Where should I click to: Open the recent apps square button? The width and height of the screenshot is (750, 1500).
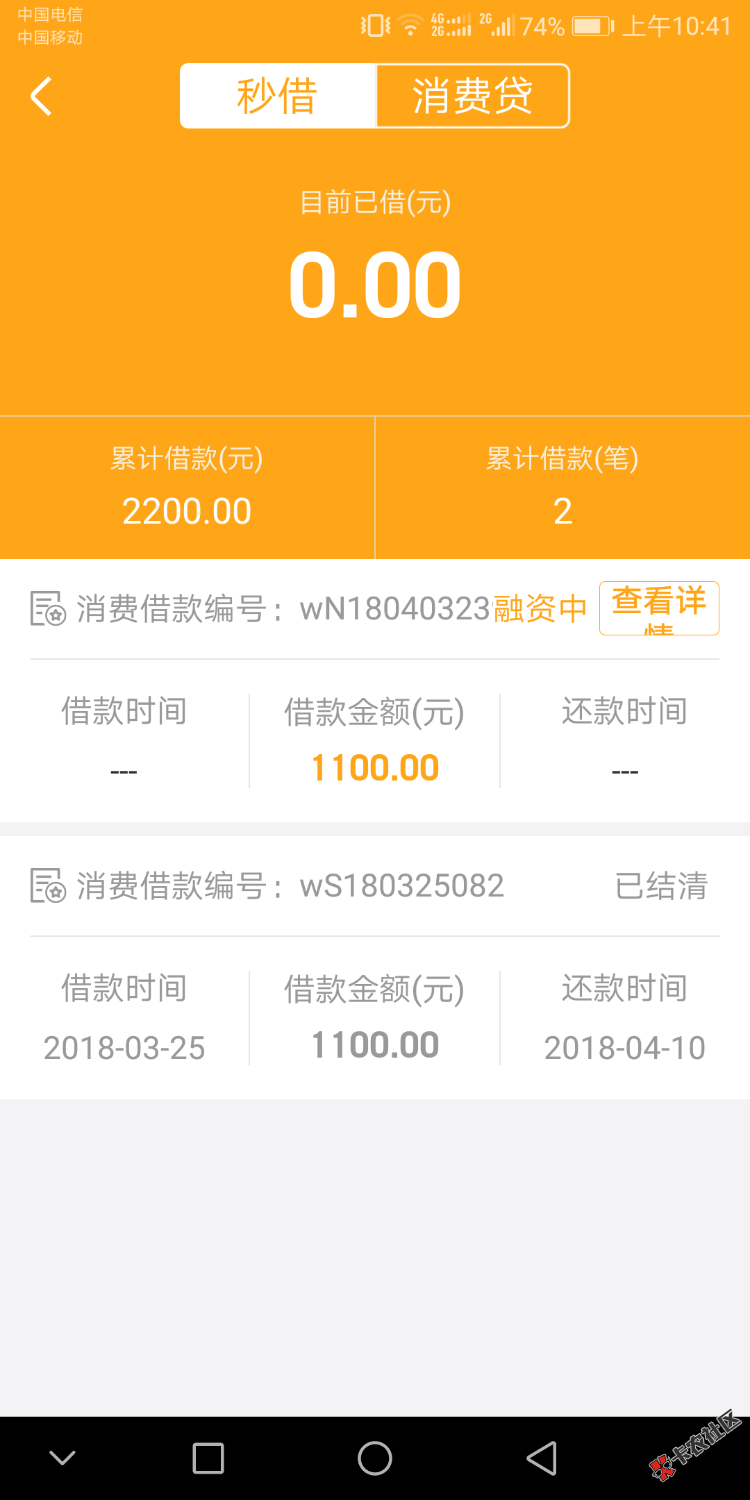coord(208,1458)
